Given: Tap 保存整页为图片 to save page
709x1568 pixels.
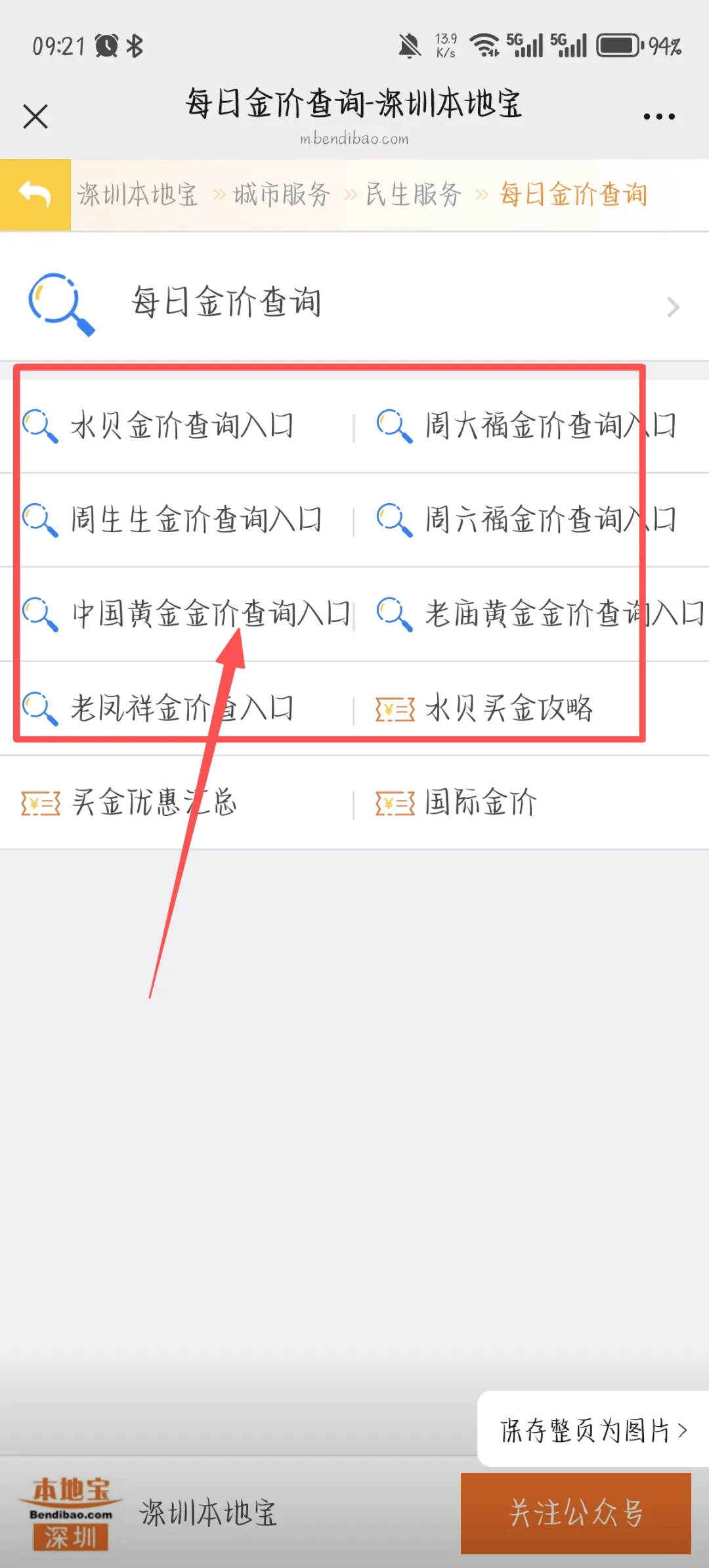Looking at the screenshot, I should [x=593, y=1430].
